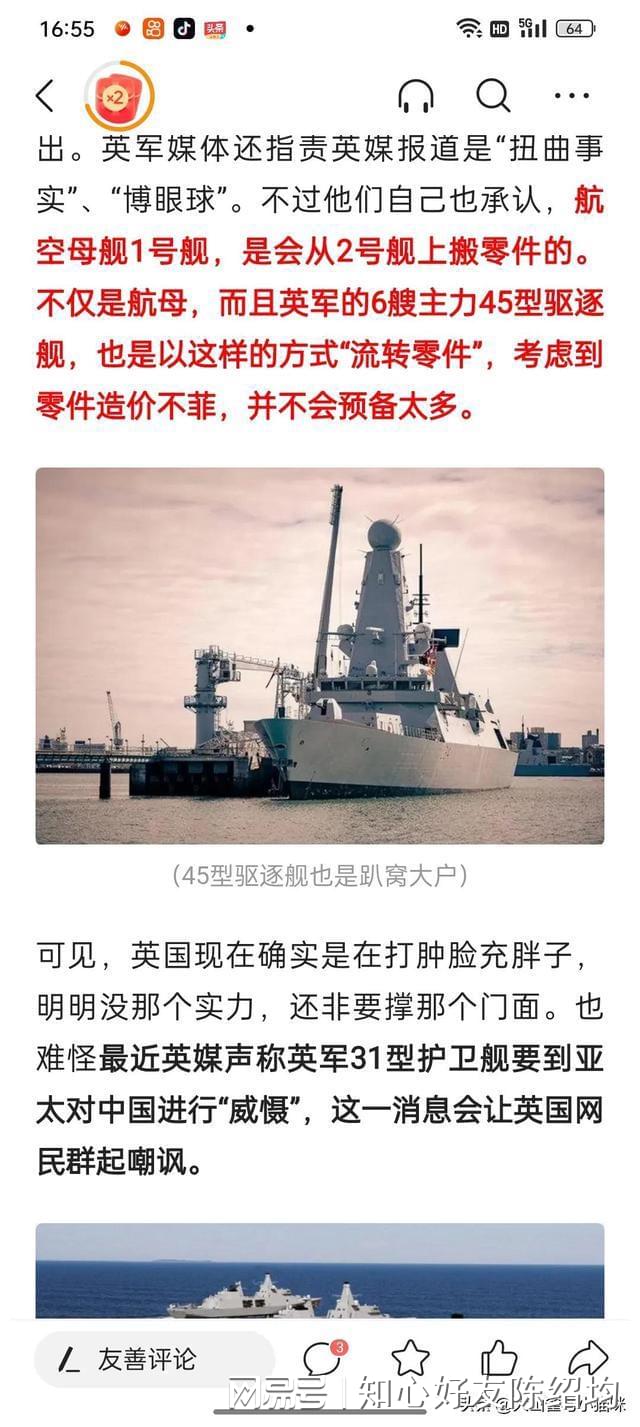640x1427 pixels.
Task: Open comments via the speech bubble icon
Action: click(324, 1358)
